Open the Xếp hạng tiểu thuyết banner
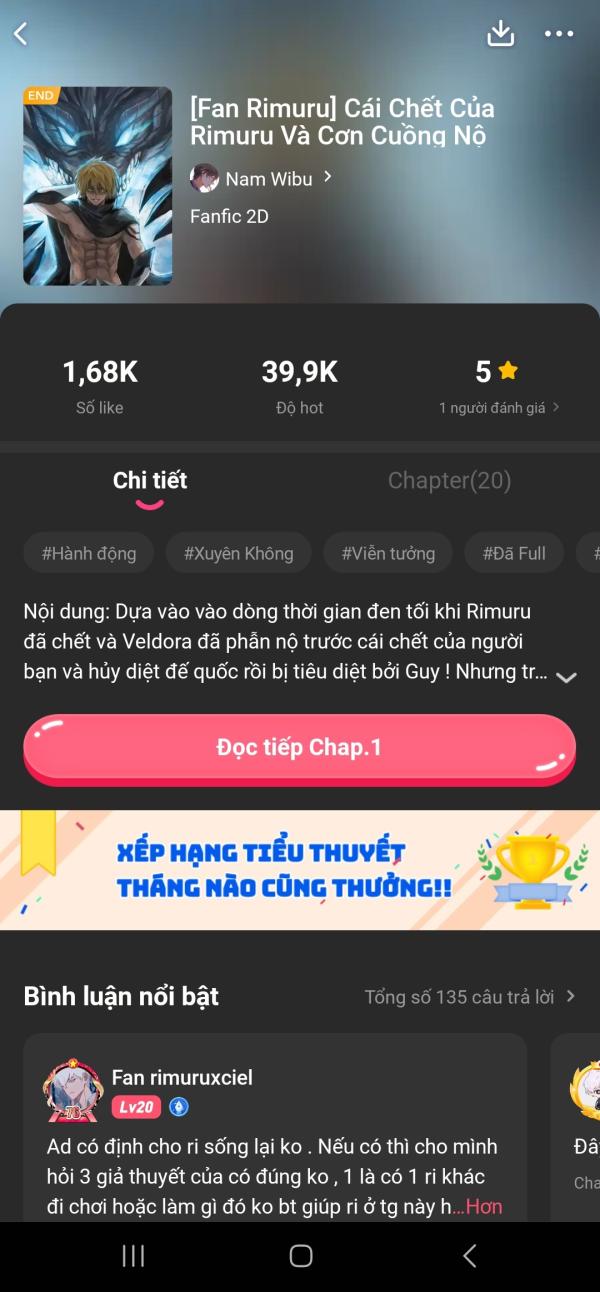600x1292 pixels. tap(299, 870)
